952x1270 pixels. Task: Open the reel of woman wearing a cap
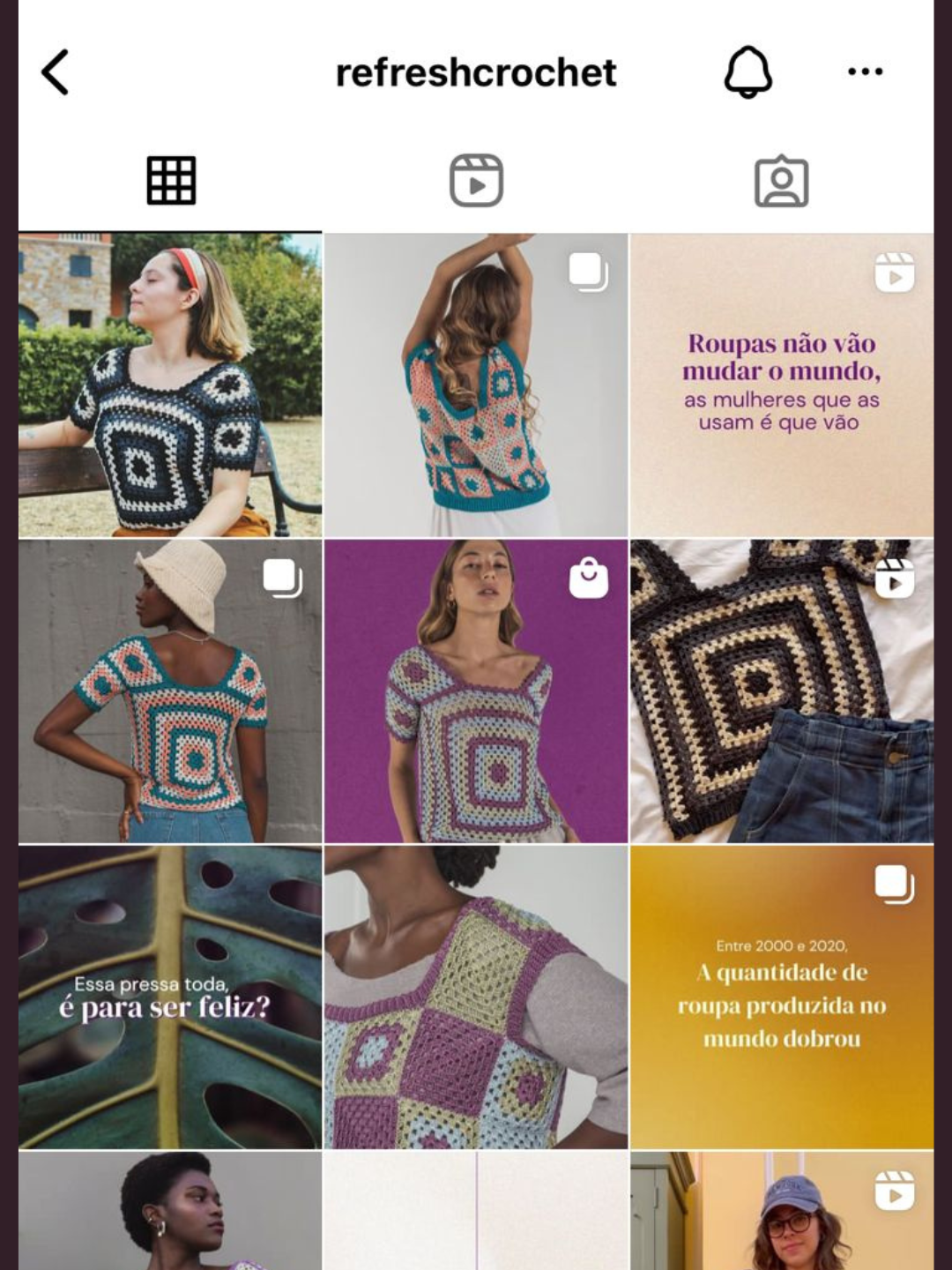781,1212
